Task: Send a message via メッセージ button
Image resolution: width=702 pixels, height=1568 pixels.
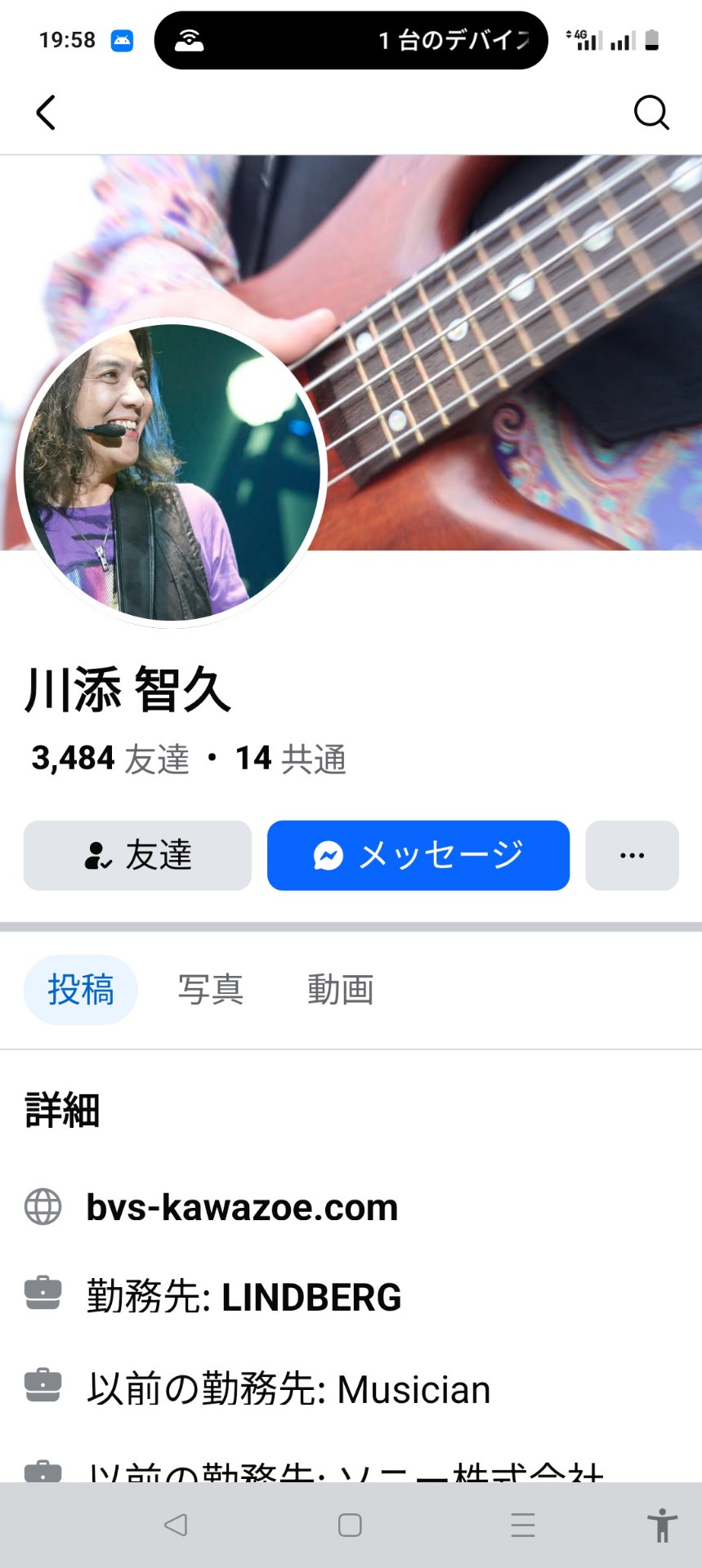Action: pyautogui.click(x=418, y=855)
